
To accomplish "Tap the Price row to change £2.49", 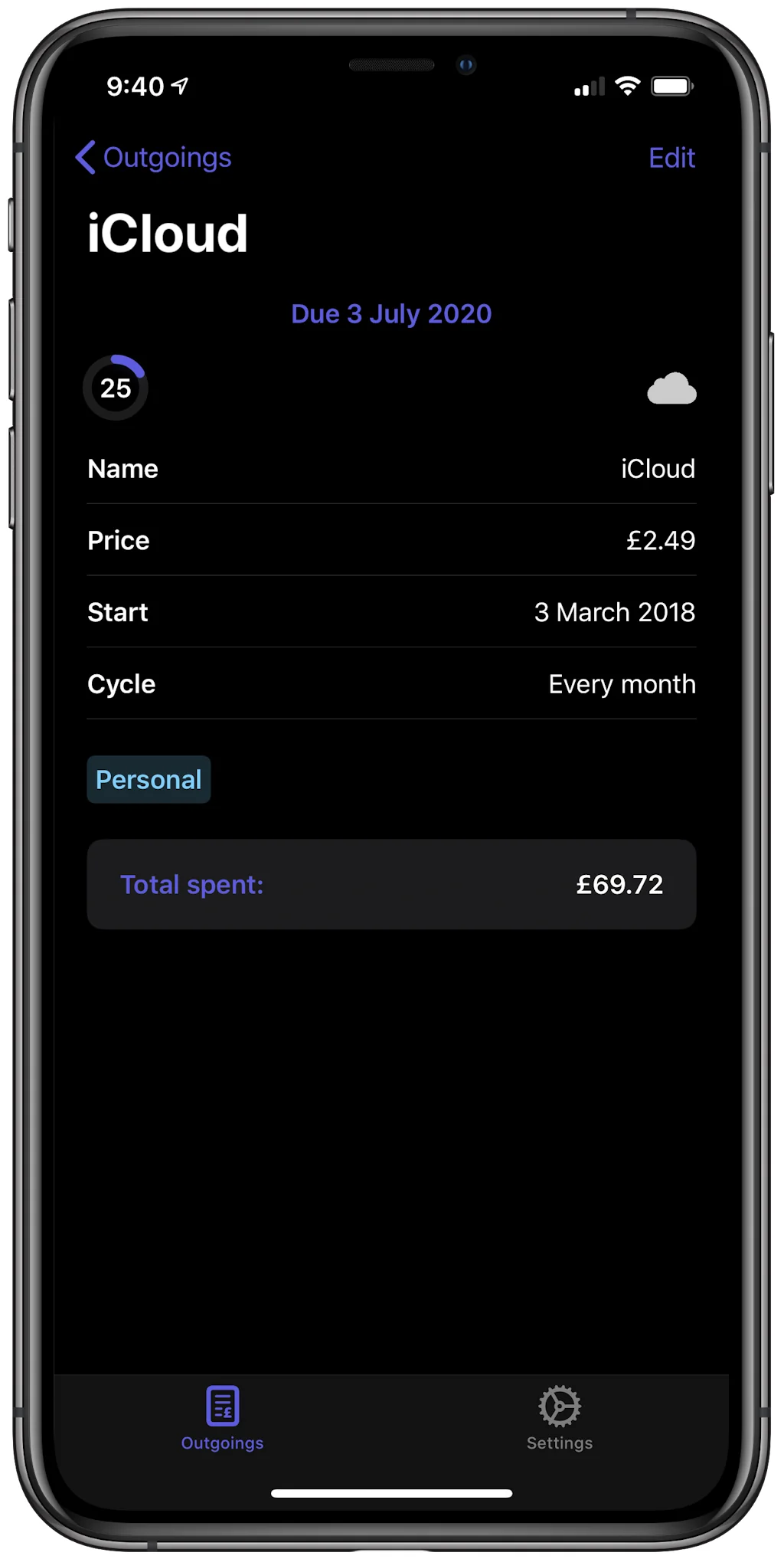I will point(391,540).
